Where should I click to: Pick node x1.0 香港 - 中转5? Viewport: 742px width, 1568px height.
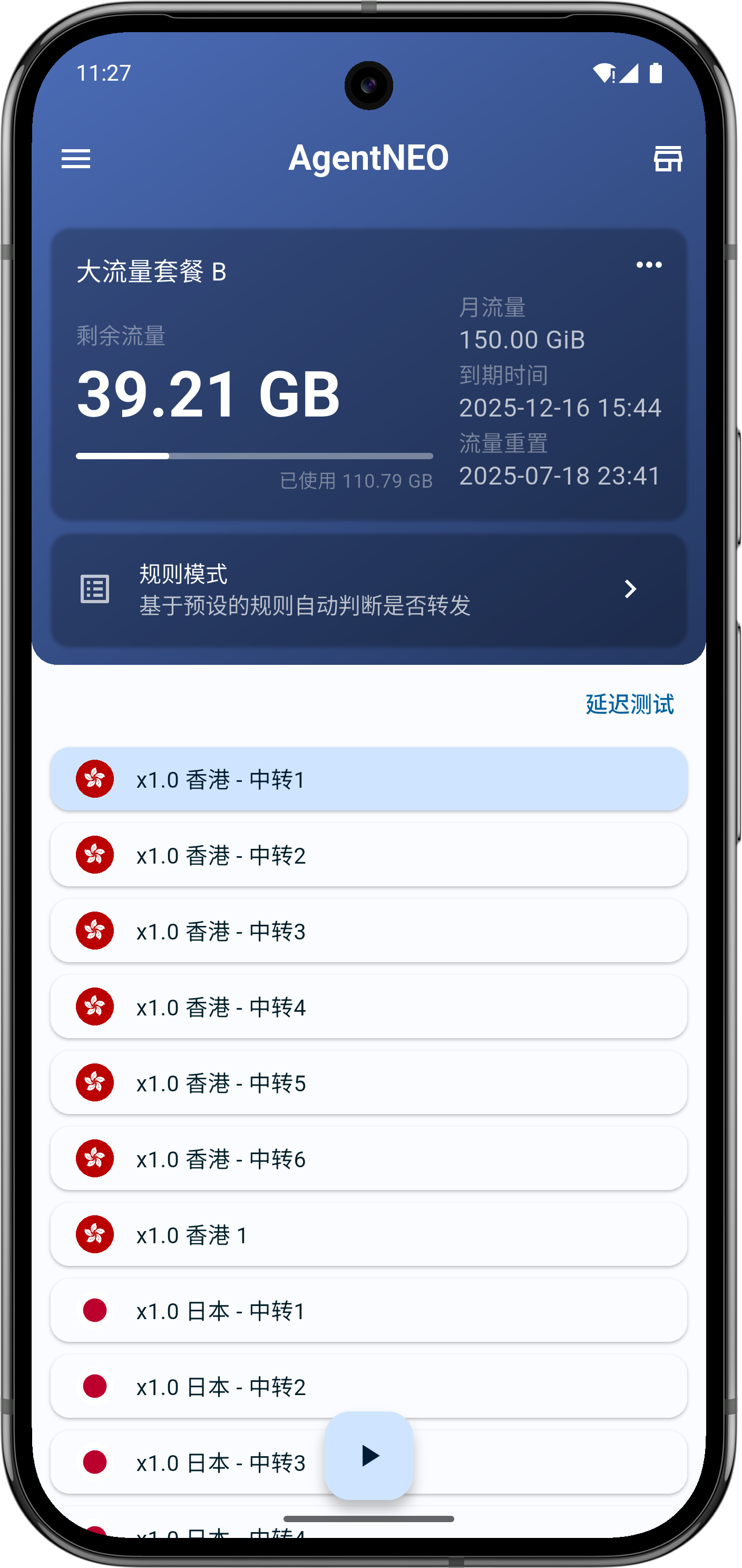point(368,1083)
